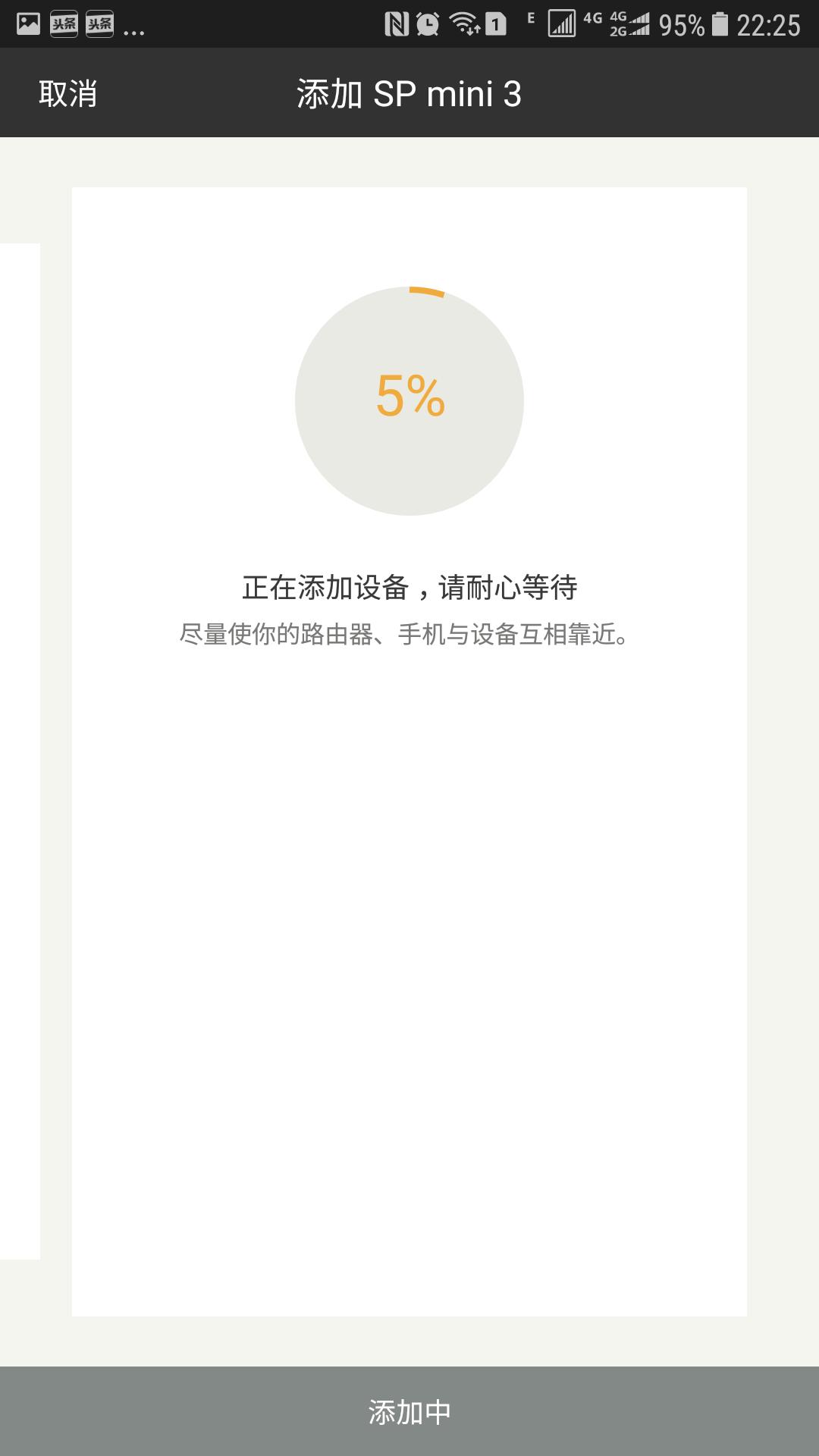Tap the 添加 SP mini 3 title

click(x=408, y=93)
